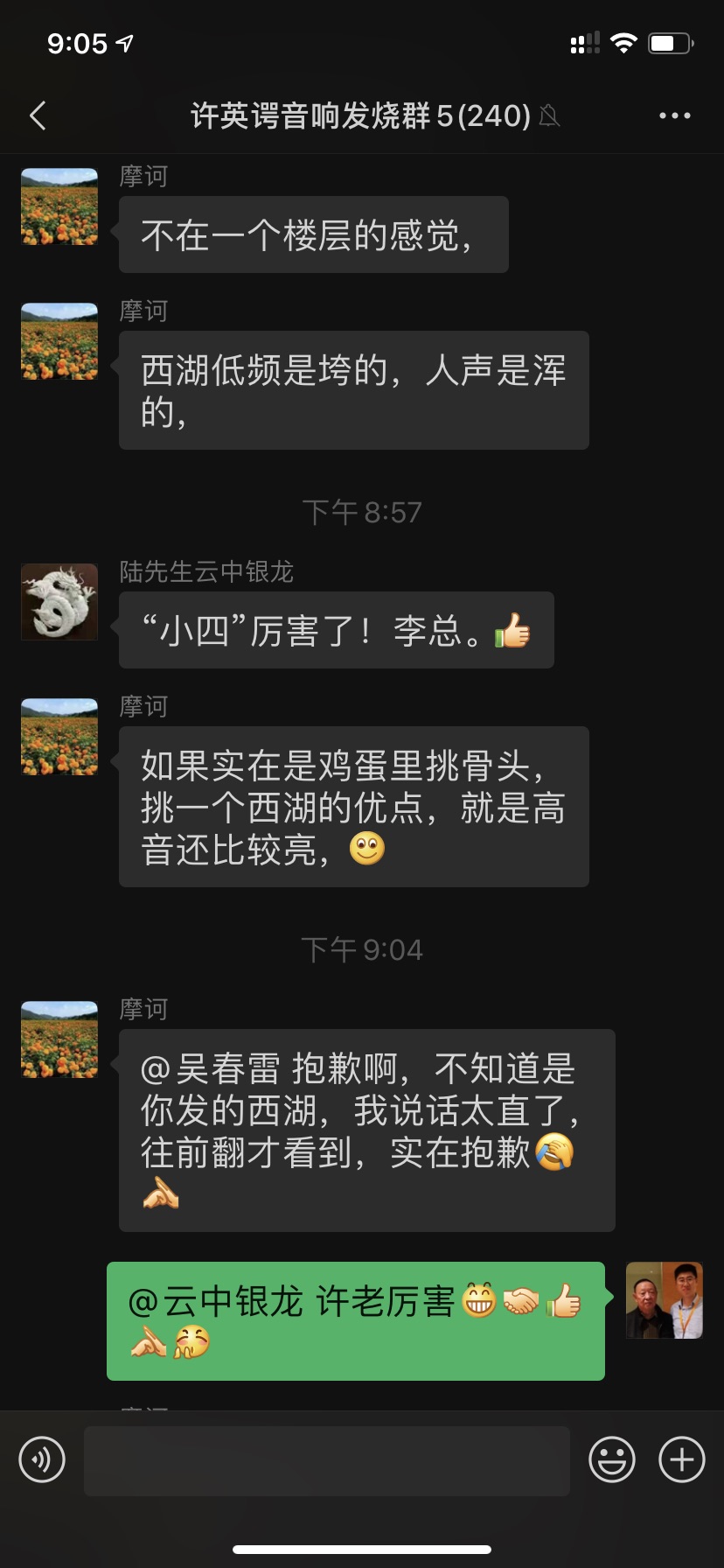Open my own avatar by green message

pyautogui.click(x=665, y=1300)
